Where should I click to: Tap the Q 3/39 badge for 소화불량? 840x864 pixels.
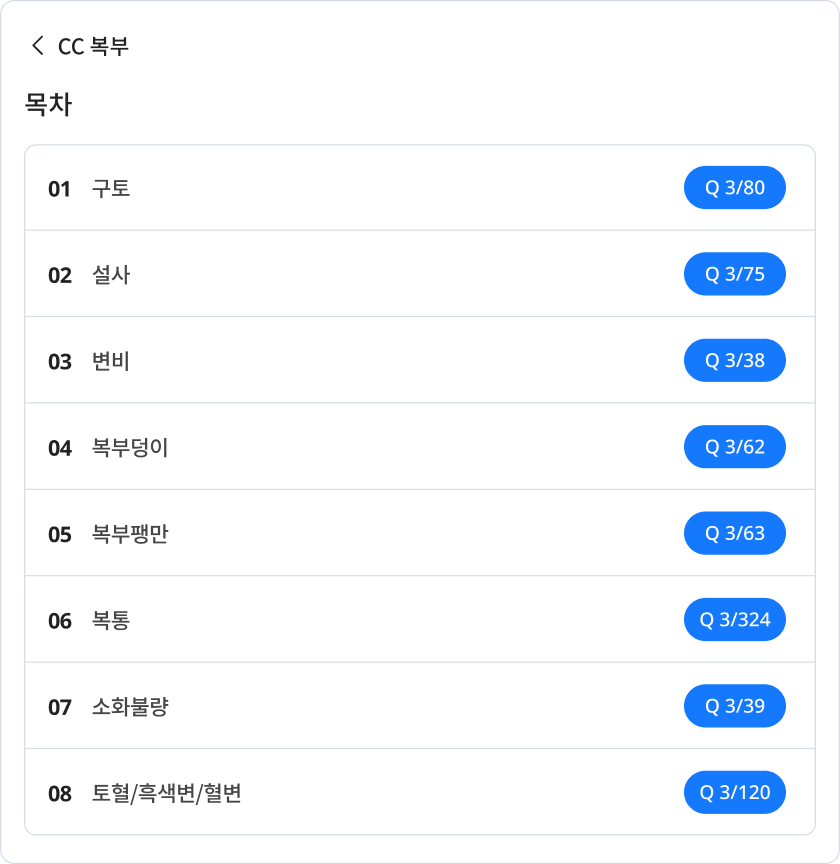735,706
